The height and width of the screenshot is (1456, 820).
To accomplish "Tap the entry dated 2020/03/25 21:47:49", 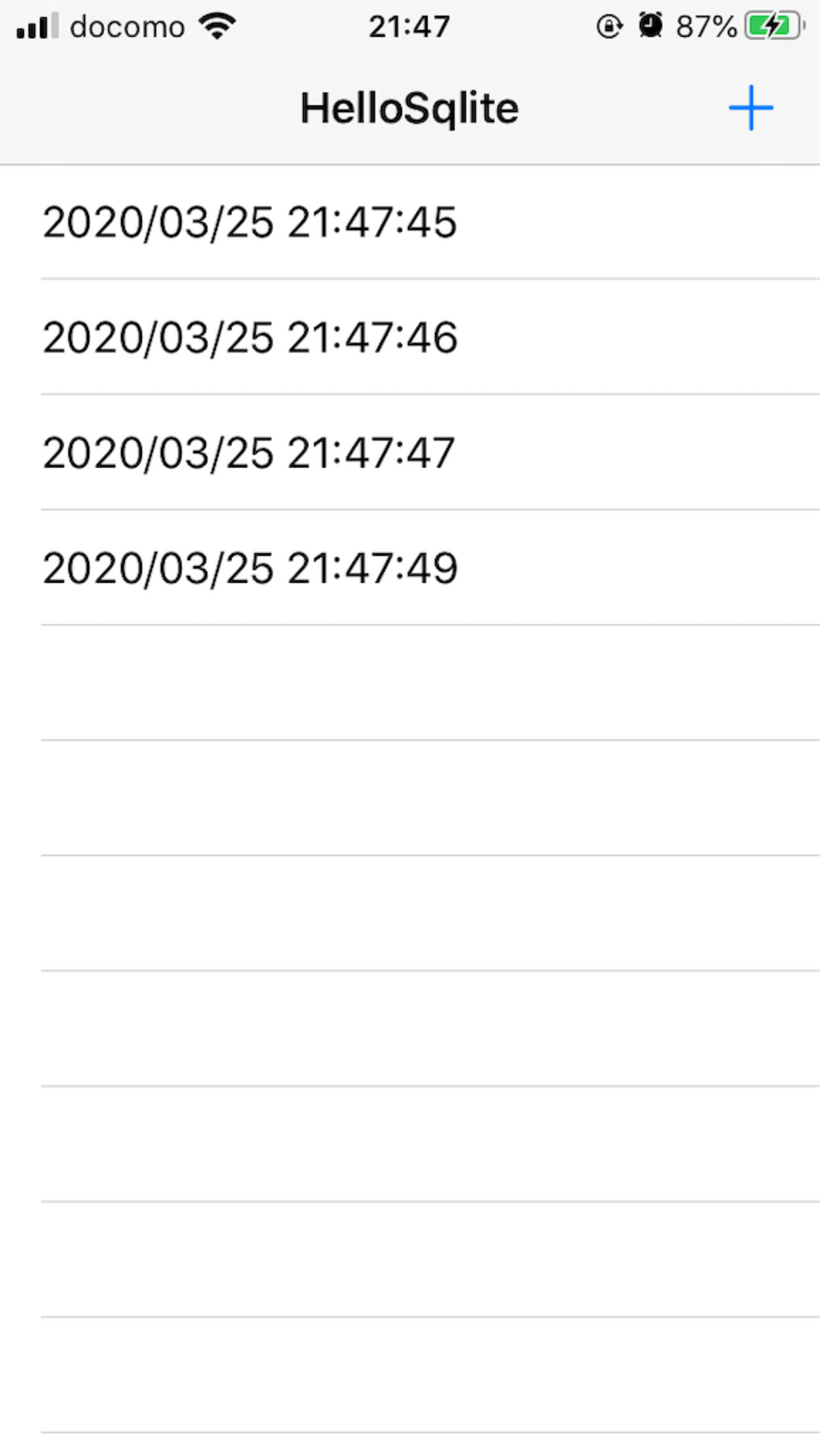I will 410,568.
